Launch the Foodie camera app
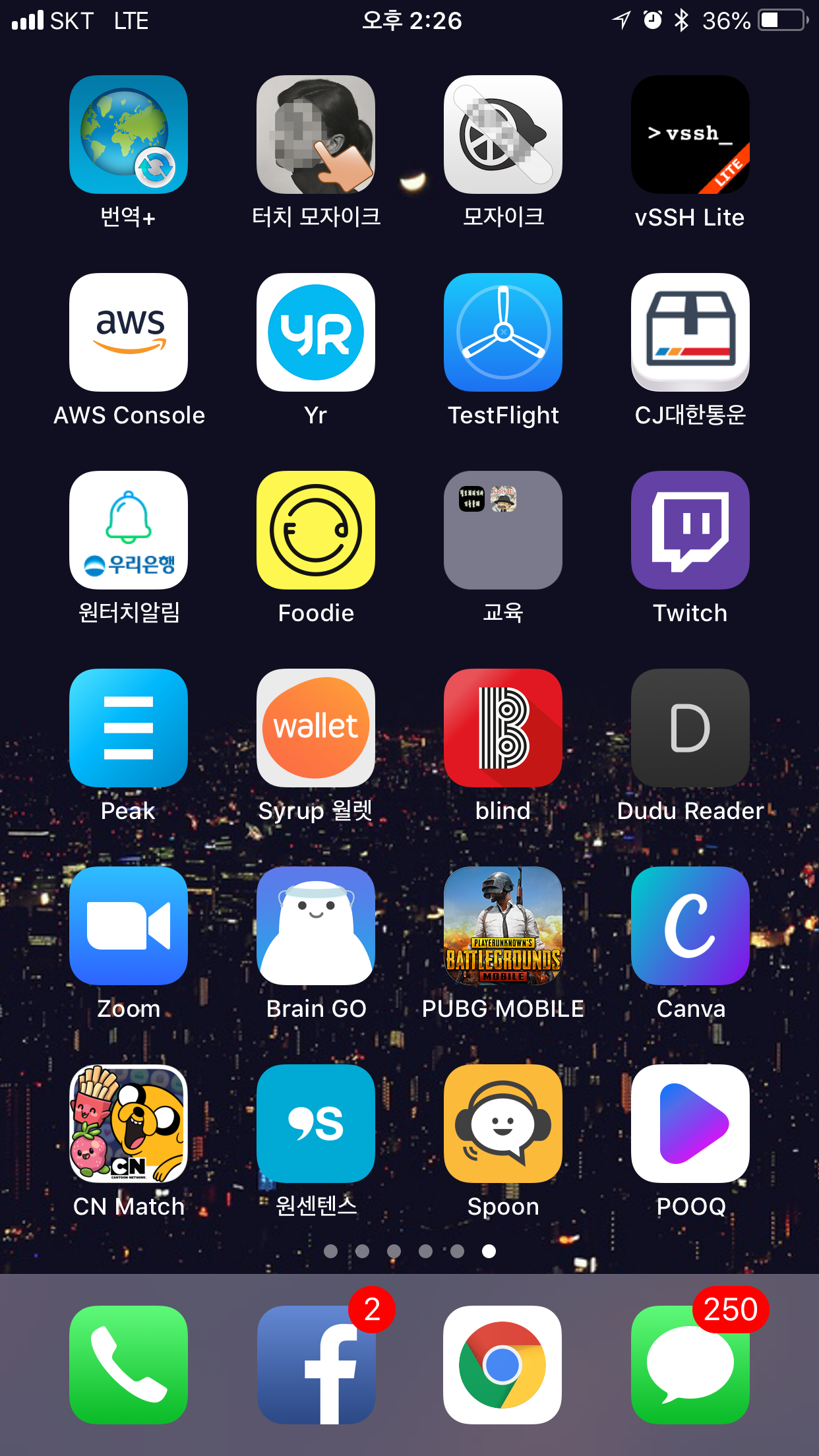Viewport: 819px width, 1456px height. click(316, 530)
